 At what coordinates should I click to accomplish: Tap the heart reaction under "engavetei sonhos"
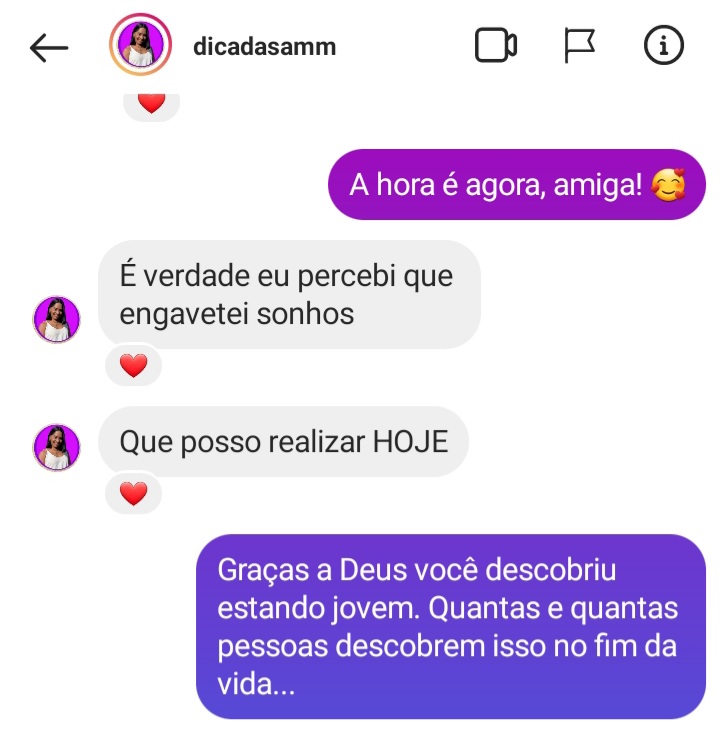click(x=133, y=366)
